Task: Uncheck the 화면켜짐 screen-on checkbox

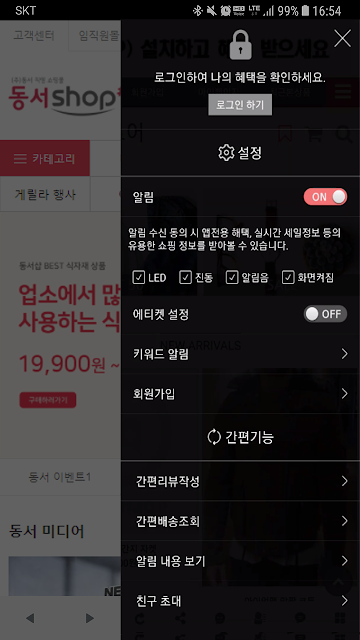Action: click(x=288, y=278)
